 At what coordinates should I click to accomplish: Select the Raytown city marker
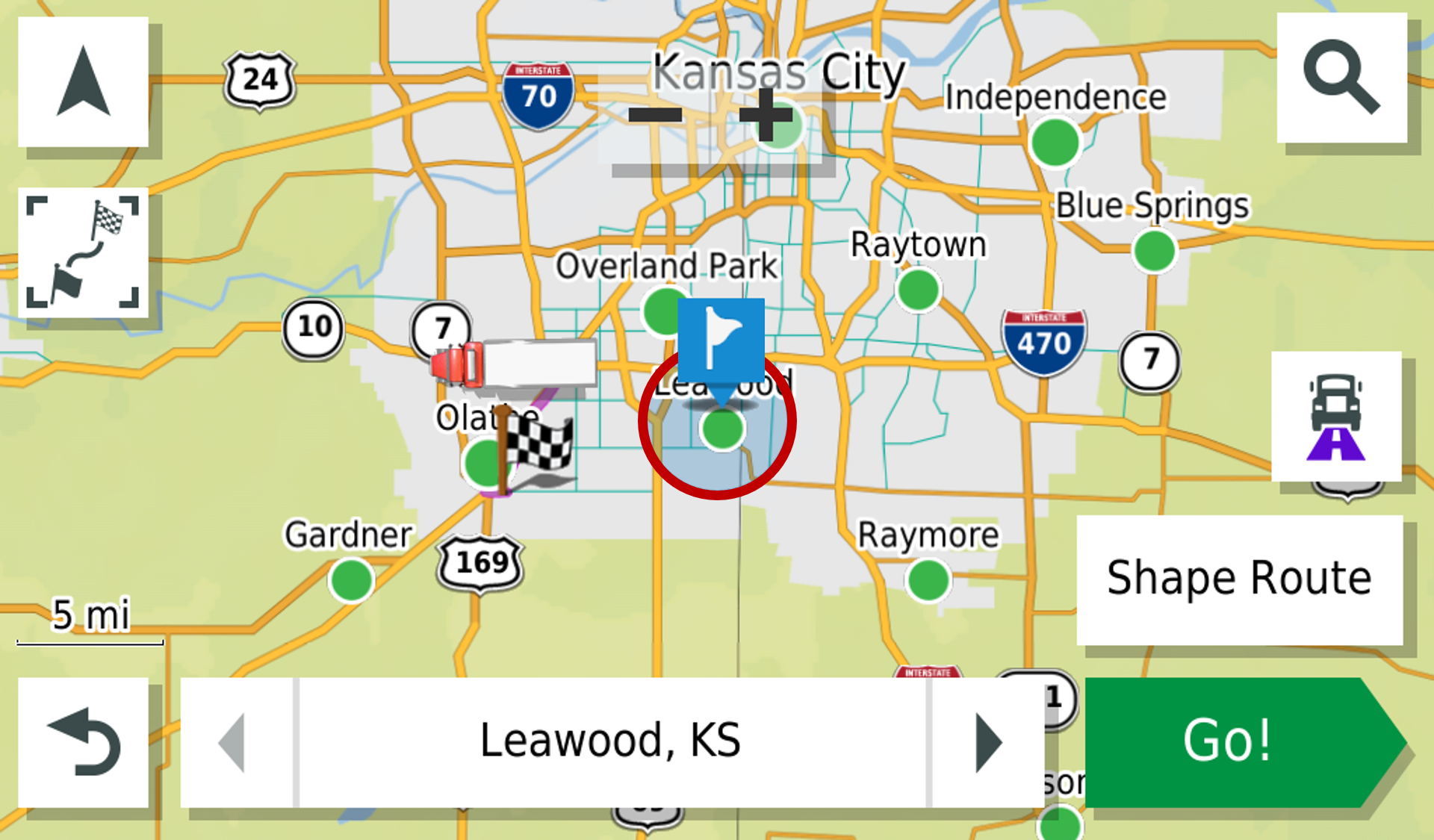pyautogui.click(x=918, y=290)
